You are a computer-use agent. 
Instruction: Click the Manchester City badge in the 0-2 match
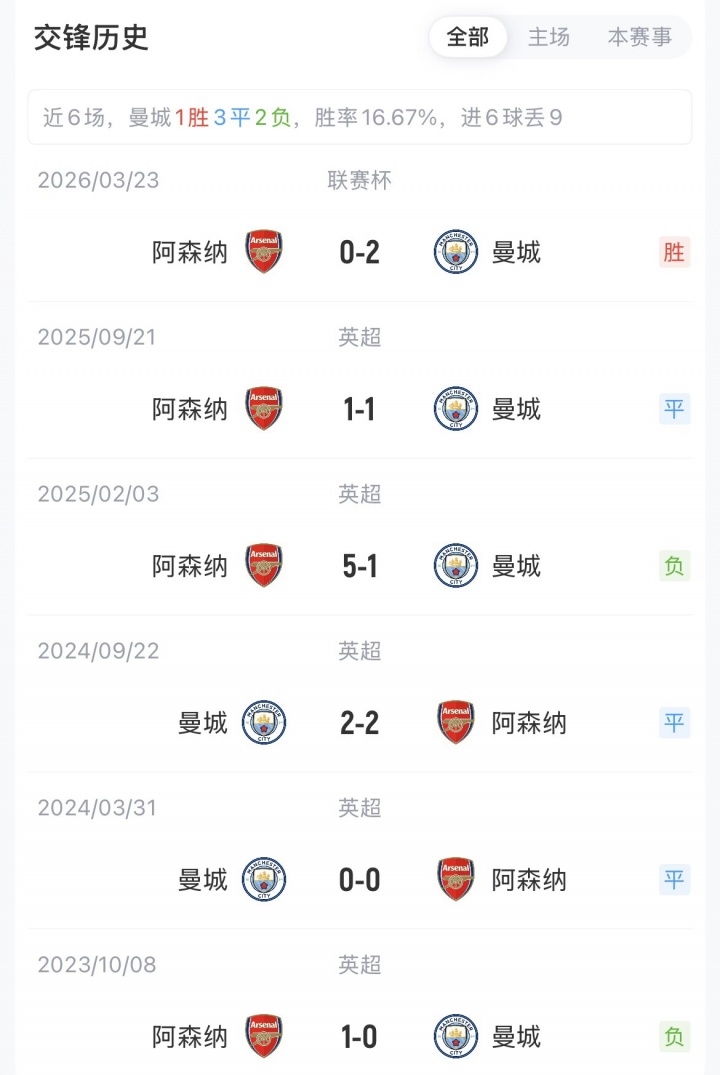455,252
